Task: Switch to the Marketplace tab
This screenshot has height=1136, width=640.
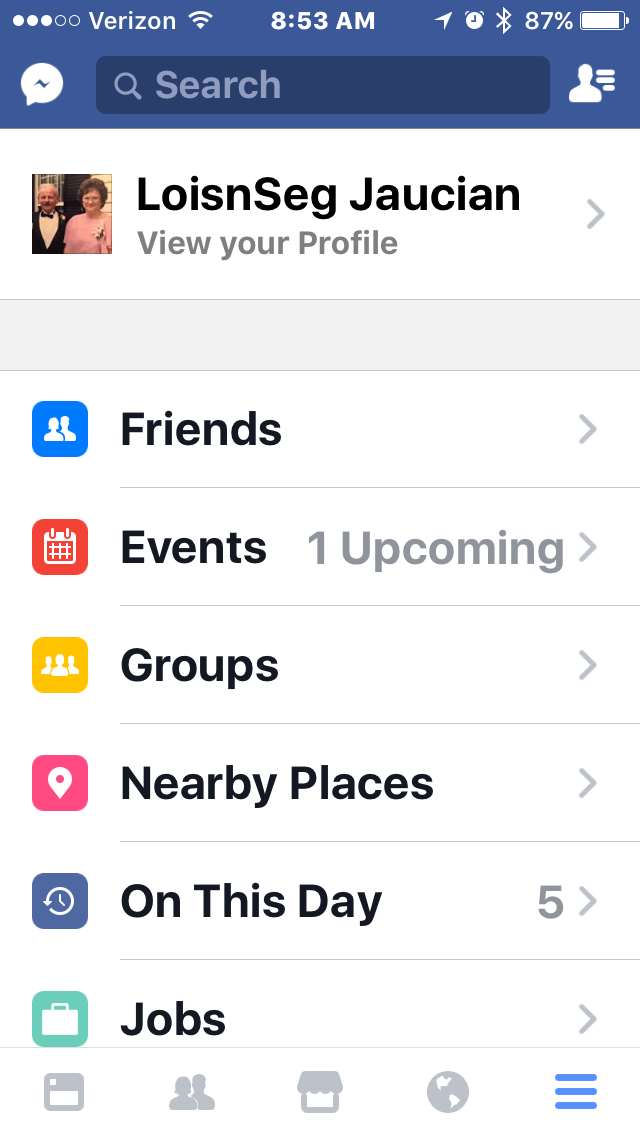Action: 320,1092
